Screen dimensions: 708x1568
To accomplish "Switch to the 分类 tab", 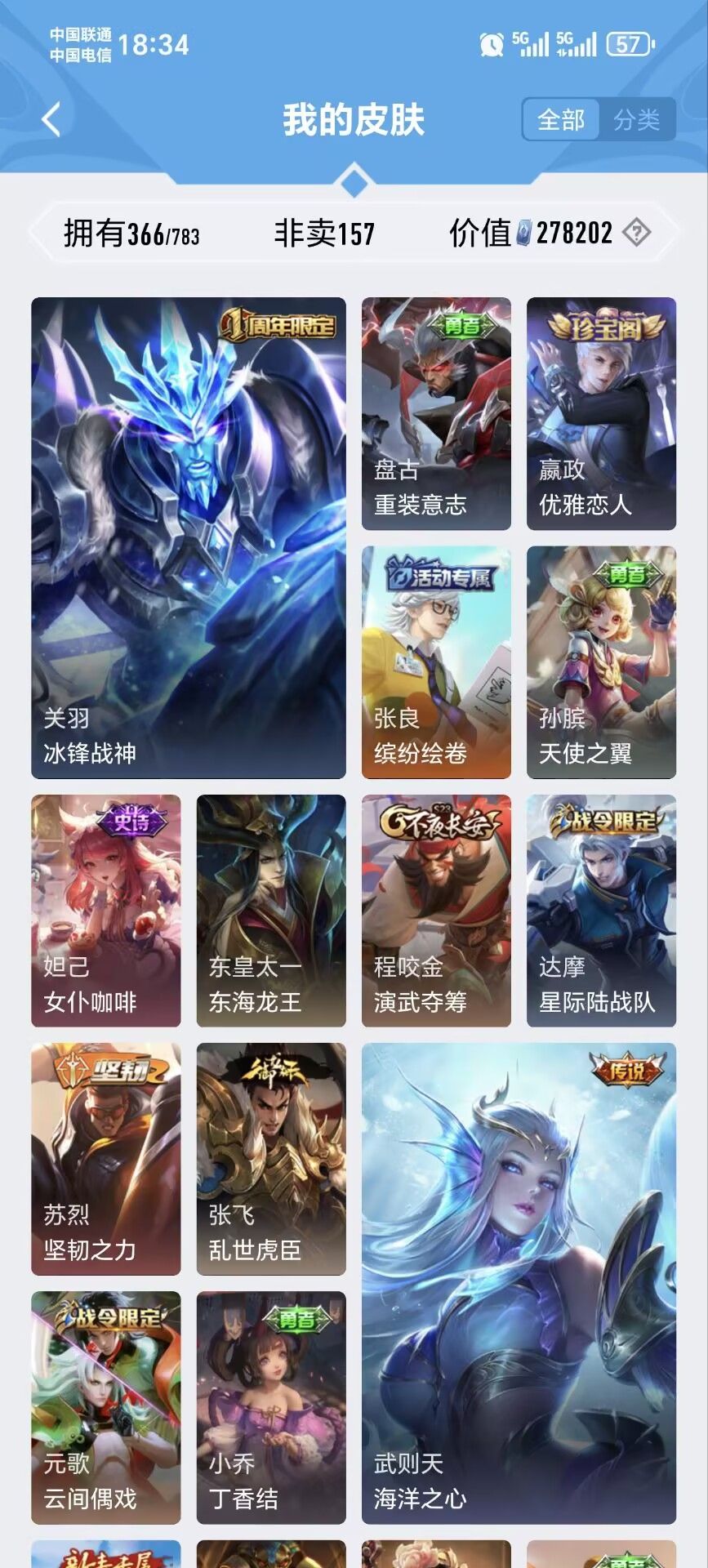I will click(x=636, y=120).
